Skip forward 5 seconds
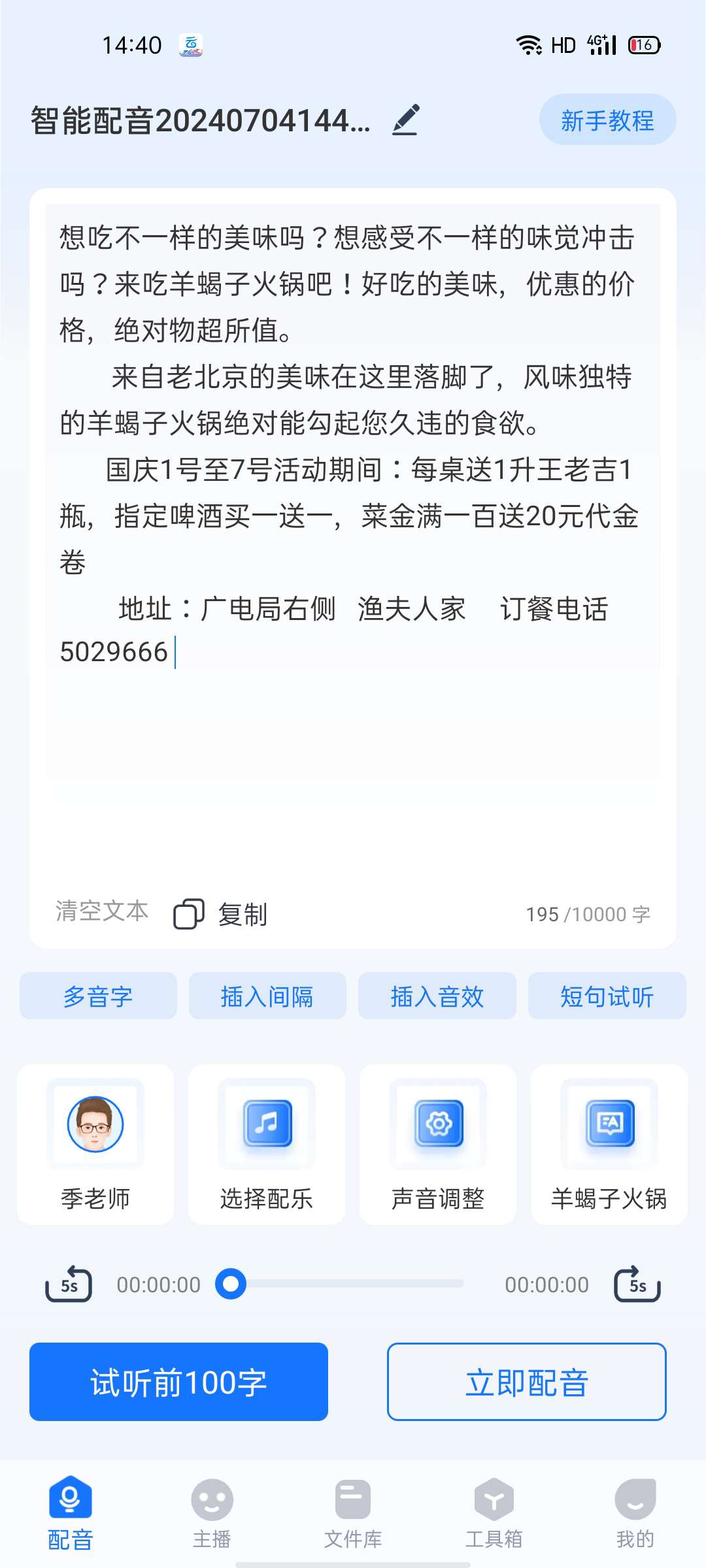Image resolution: width=706 pixels, height=1568 pixels. 637,1284
